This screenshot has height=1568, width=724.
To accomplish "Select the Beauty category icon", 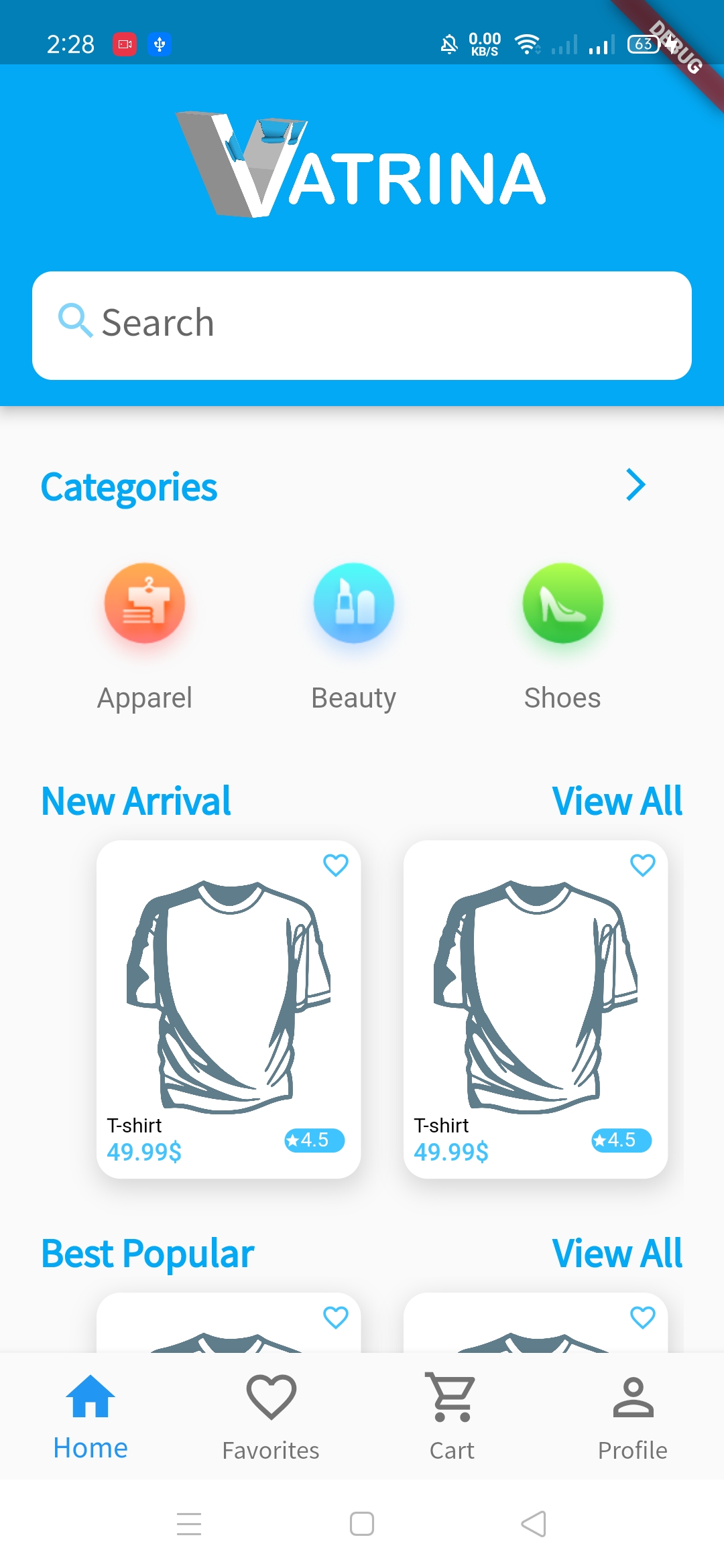I will 353,603.
